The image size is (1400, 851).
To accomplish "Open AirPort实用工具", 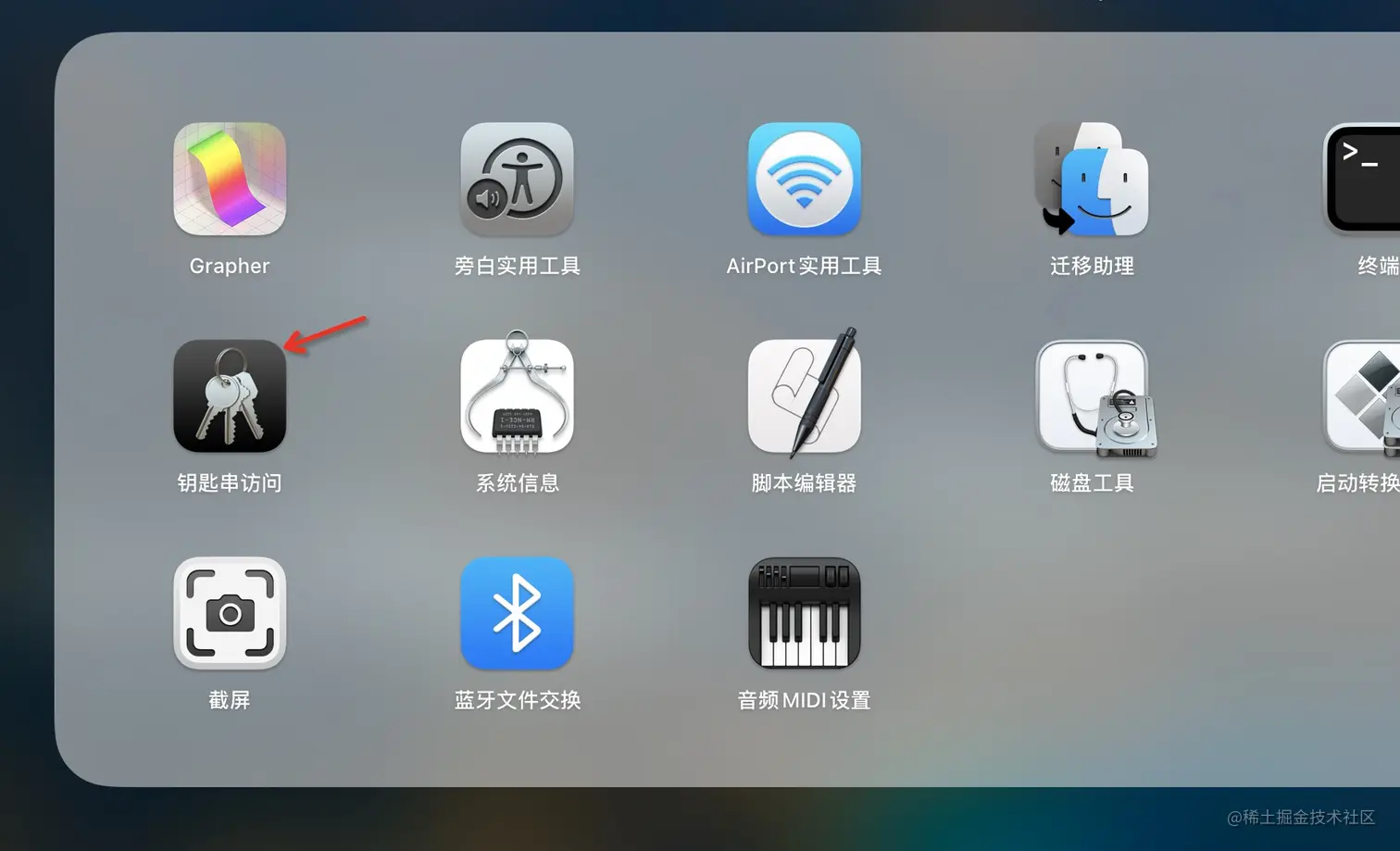I will pos(804,180).
